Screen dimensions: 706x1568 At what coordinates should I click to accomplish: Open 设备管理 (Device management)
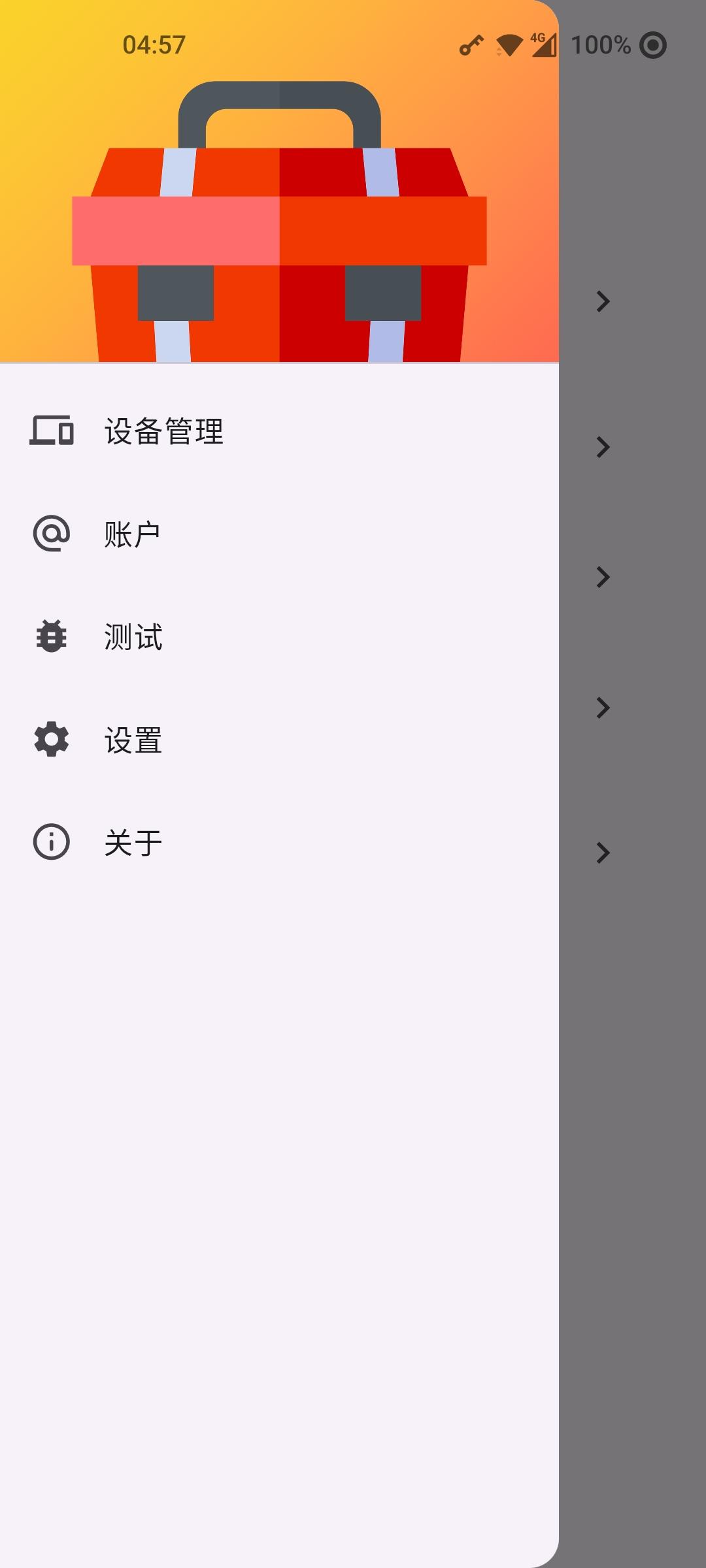point(163,431)
